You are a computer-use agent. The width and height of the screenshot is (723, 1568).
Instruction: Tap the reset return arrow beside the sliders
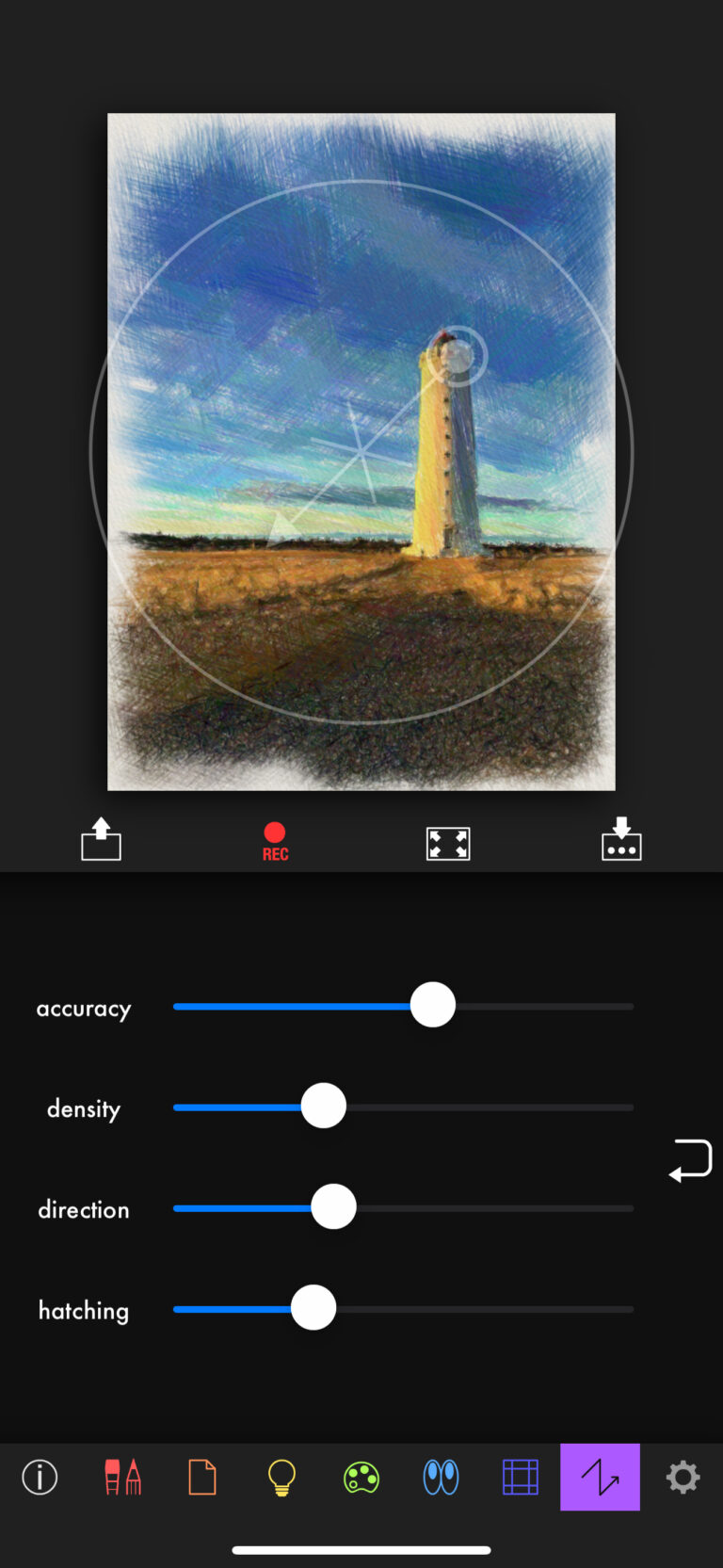(x=690, y=1160)
